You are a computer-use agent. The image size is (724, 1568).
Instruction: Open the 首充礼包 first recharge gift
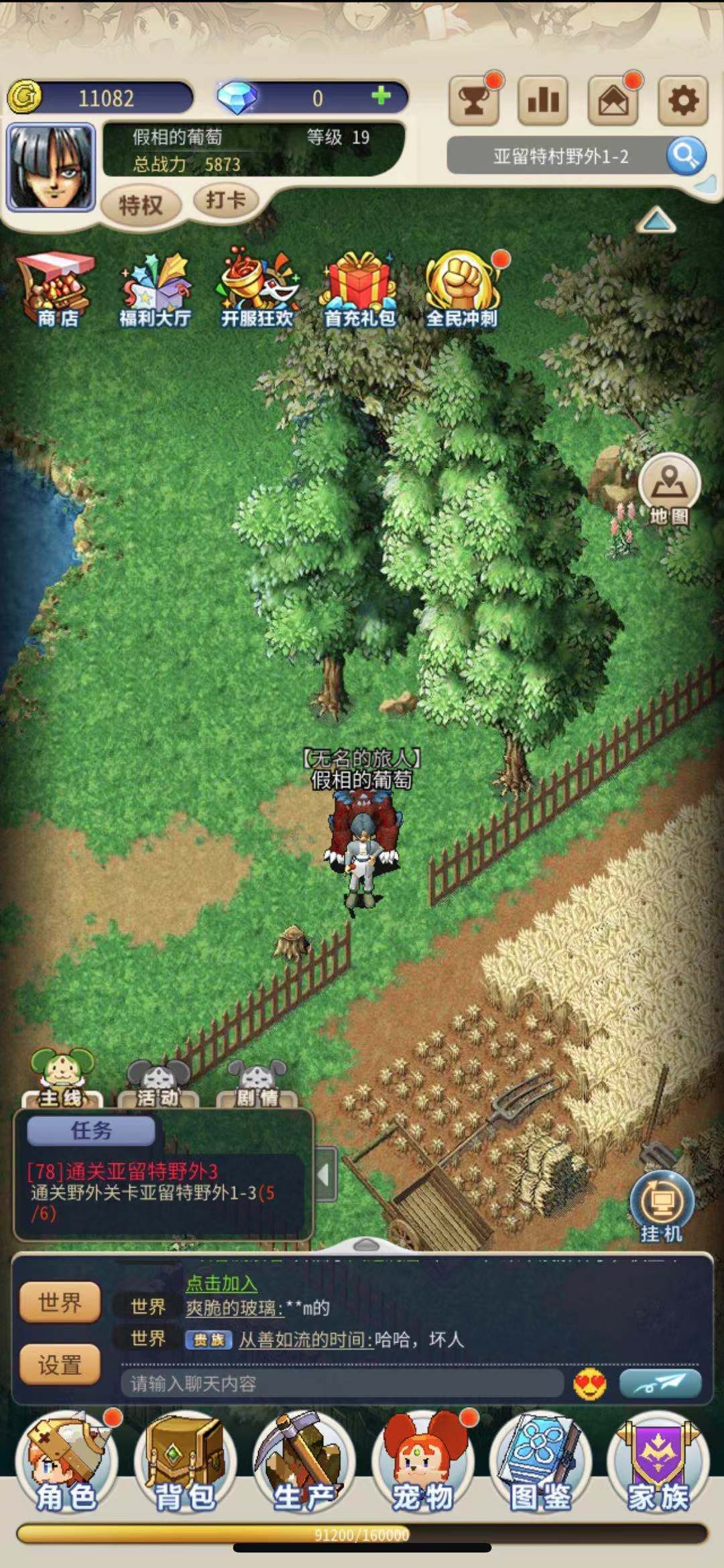click(x=360, y=291)
